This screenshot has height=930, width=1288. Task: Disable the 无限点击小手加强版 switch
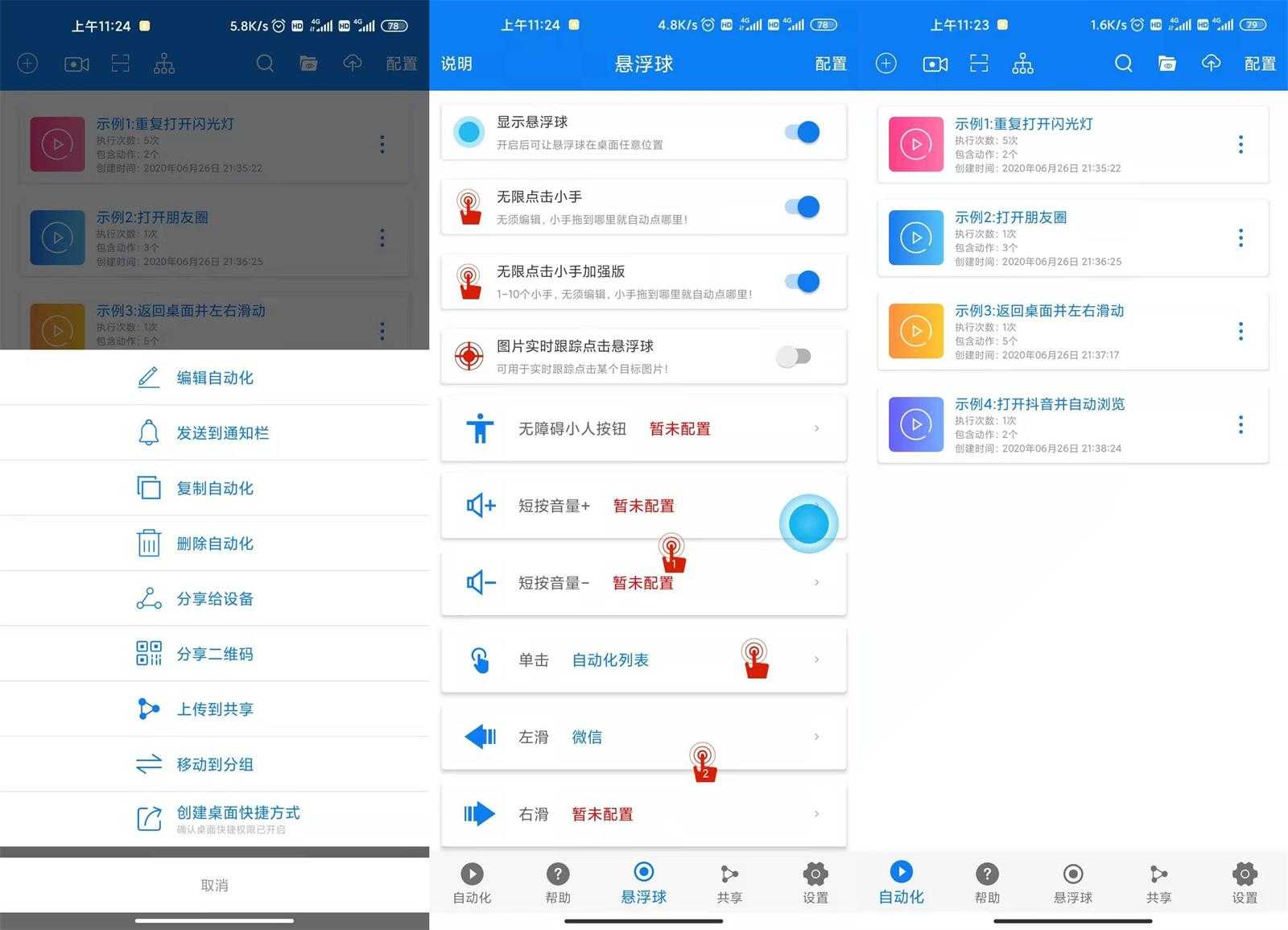coord(803,282)
